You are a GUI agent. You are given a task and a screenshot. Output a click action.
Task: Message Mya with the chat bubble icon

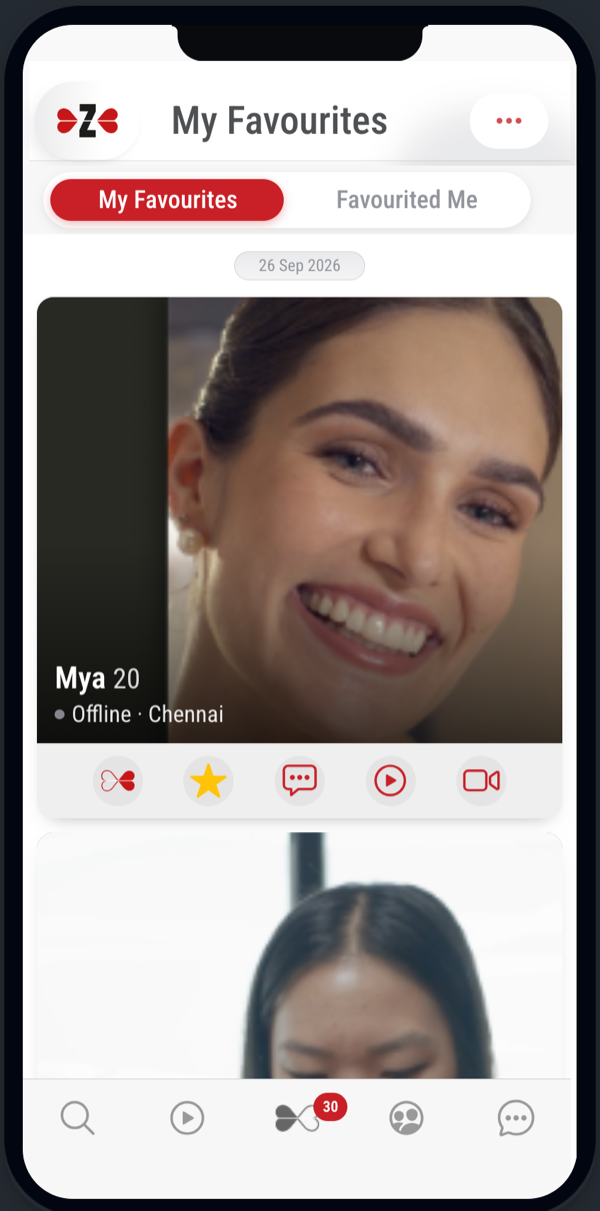tap(299, 781)
